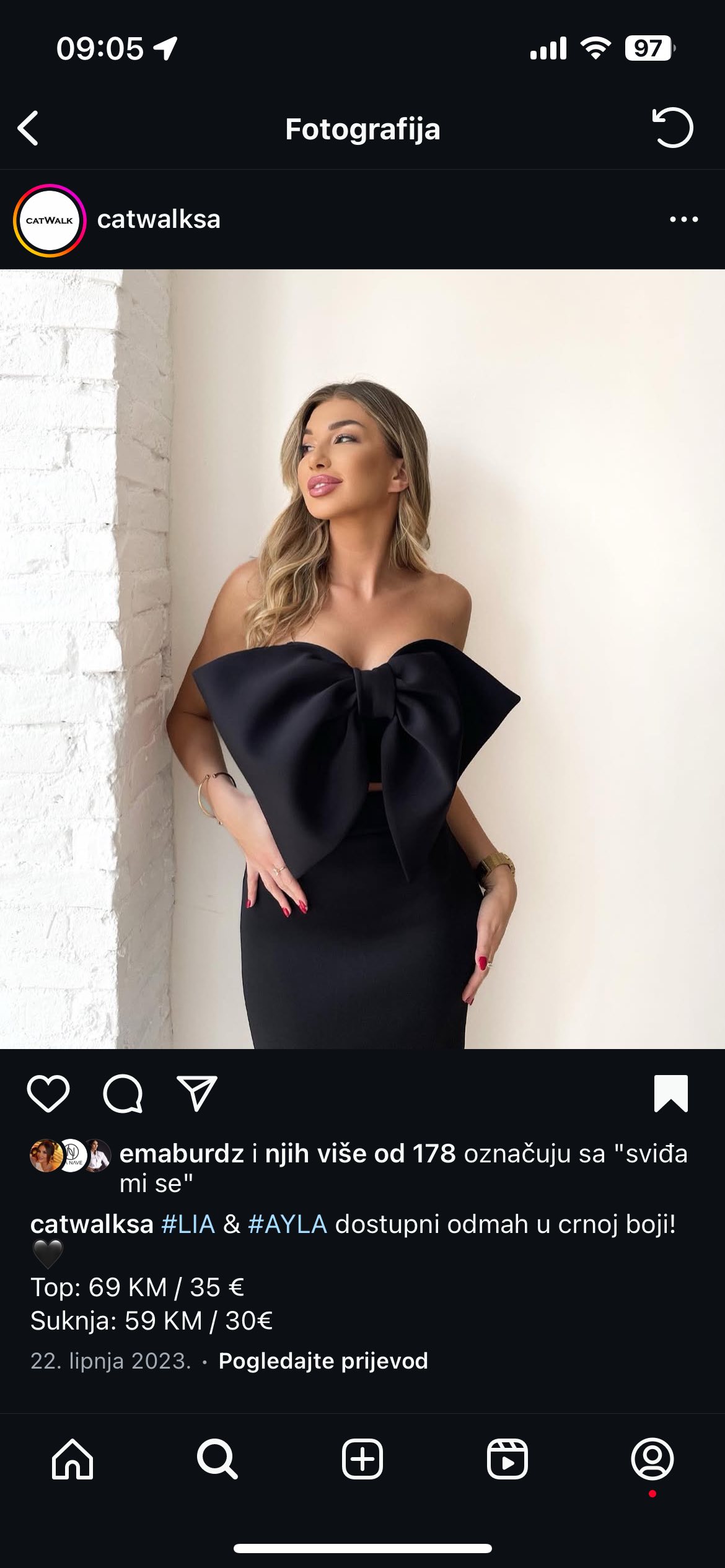This screenshot has height=1568, width=725.
Task: Tap Pogledajte prijevod to translate the caption
Action: pyautogui.click(x=323, y=1361)
